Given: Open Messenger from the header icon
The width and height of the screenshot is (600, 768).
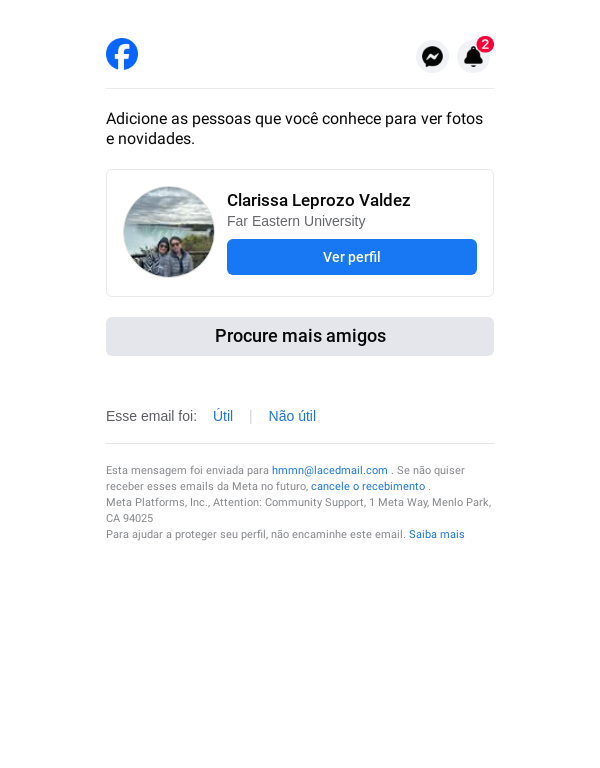Looking at the screenshot, I should coord(432,56).
